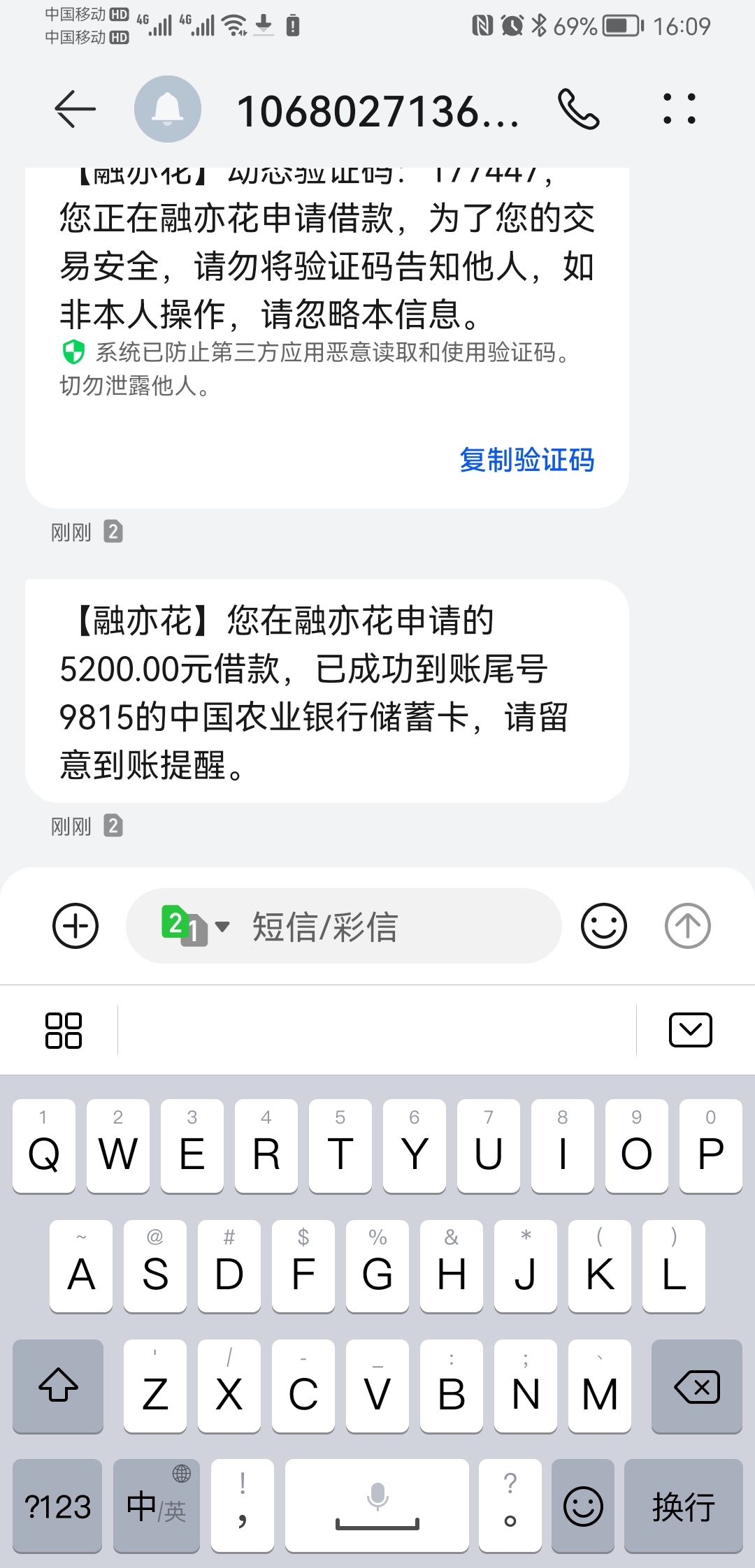Tap the keyboard backspace key
Viewport: 755px width, 1568px height.
[x=697, y=1386]
